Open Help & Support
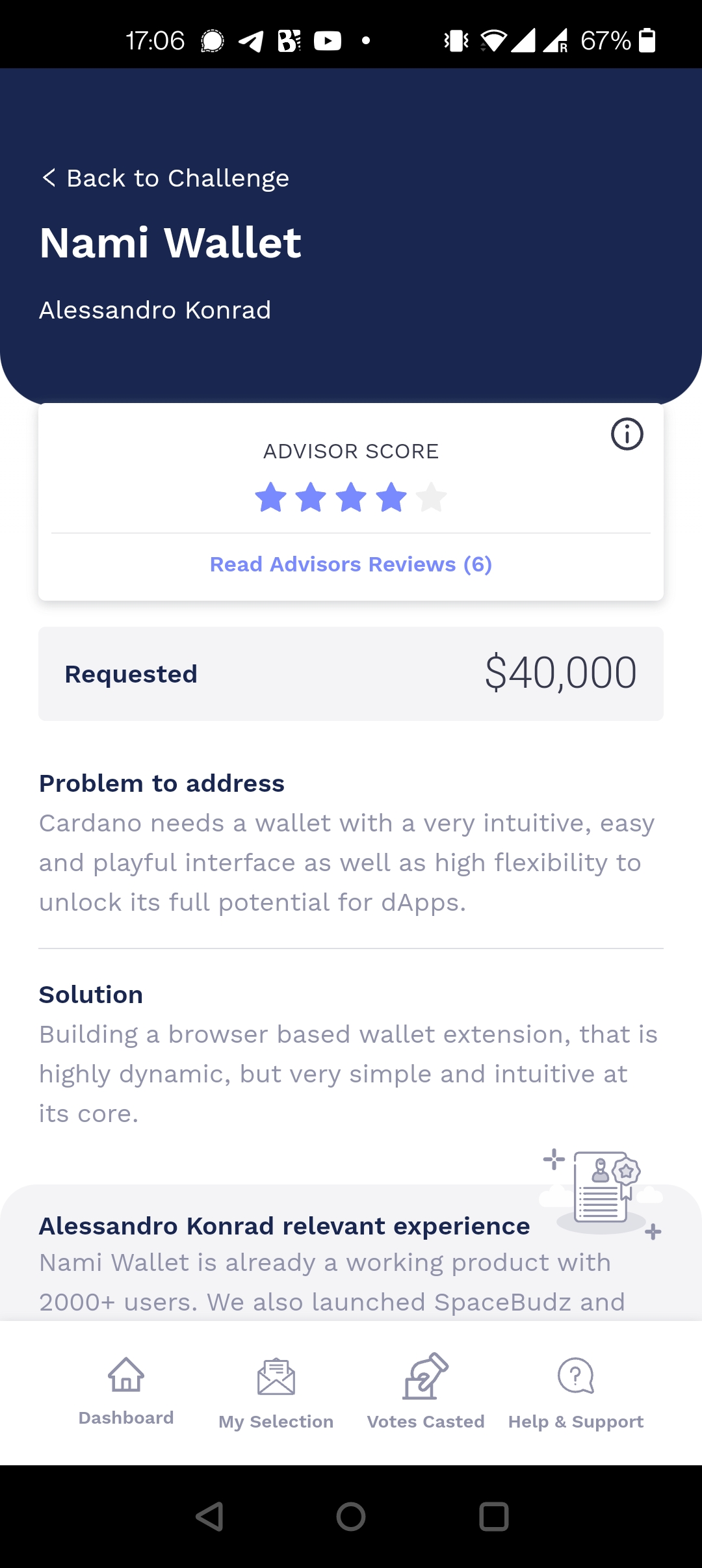 pos(576,1392)
